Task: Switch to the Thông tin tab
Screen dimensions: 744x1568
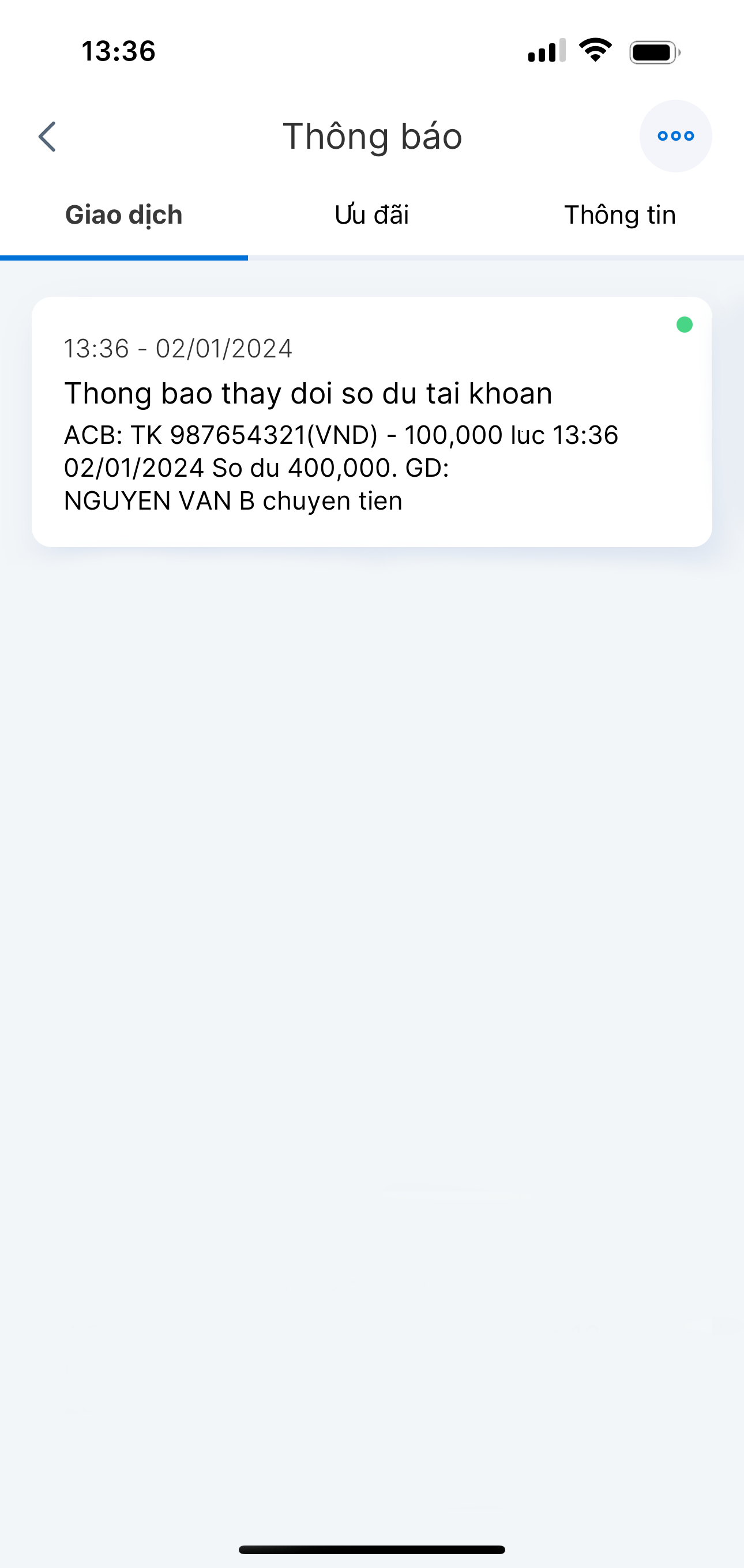Action: click(x=619, y=216)
